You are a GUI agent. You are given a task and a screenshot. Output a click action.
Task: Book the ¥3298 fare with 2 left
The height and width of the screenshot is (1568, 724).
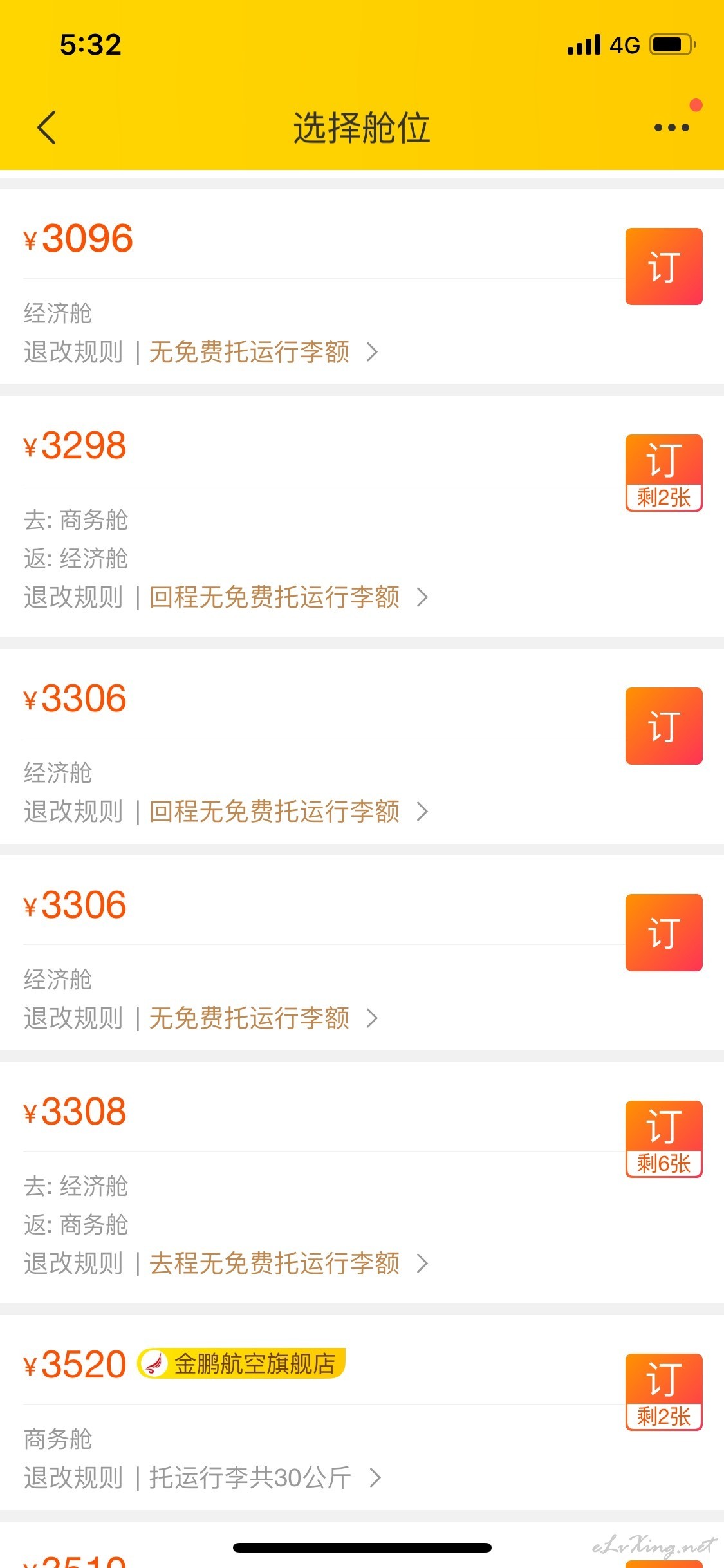point(664,473)
